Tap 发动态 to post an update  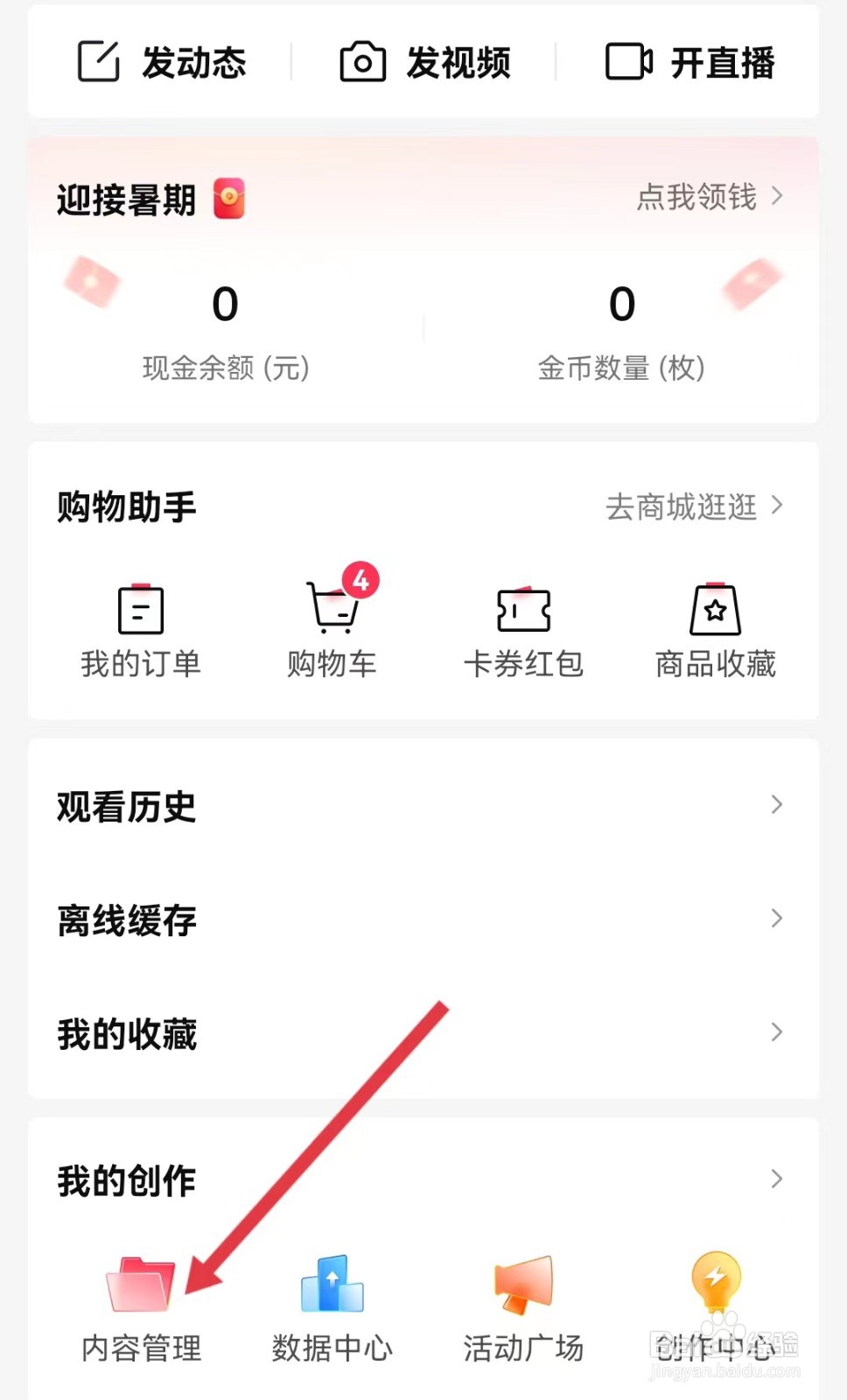(162, 62)
